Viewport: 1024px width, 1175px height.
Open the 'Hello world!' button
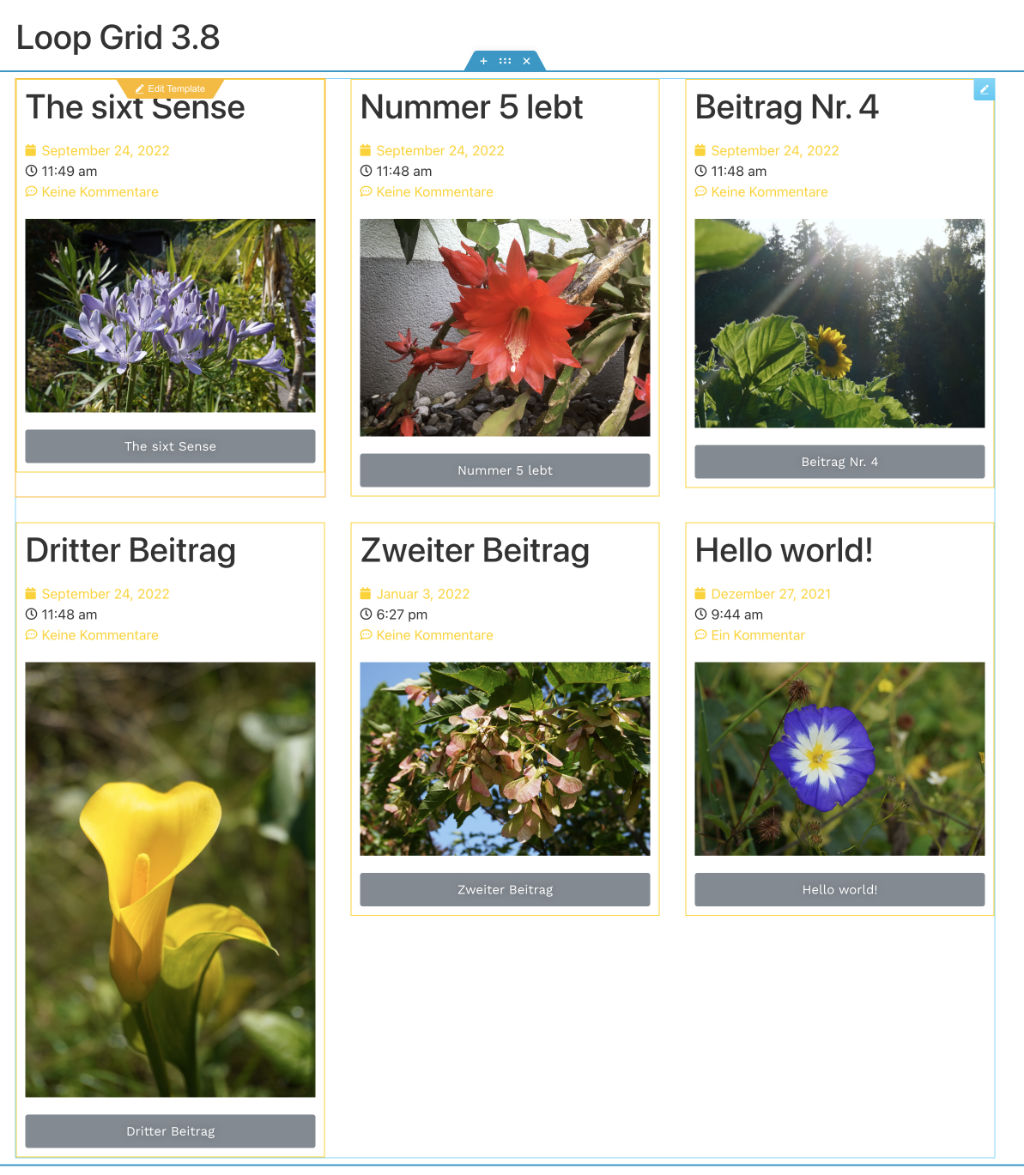(840, 889)
